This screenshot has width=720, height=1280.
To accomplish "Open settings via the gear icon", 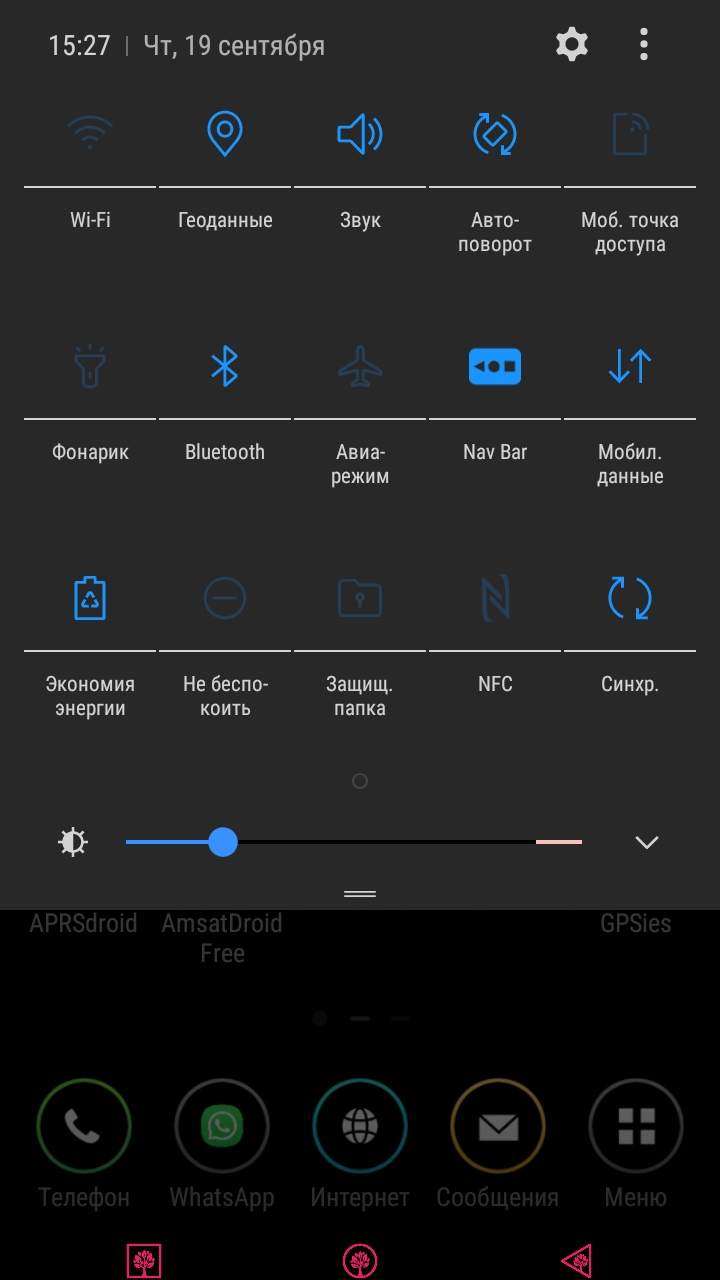I will pyautogui.click(x=572, y=44).
